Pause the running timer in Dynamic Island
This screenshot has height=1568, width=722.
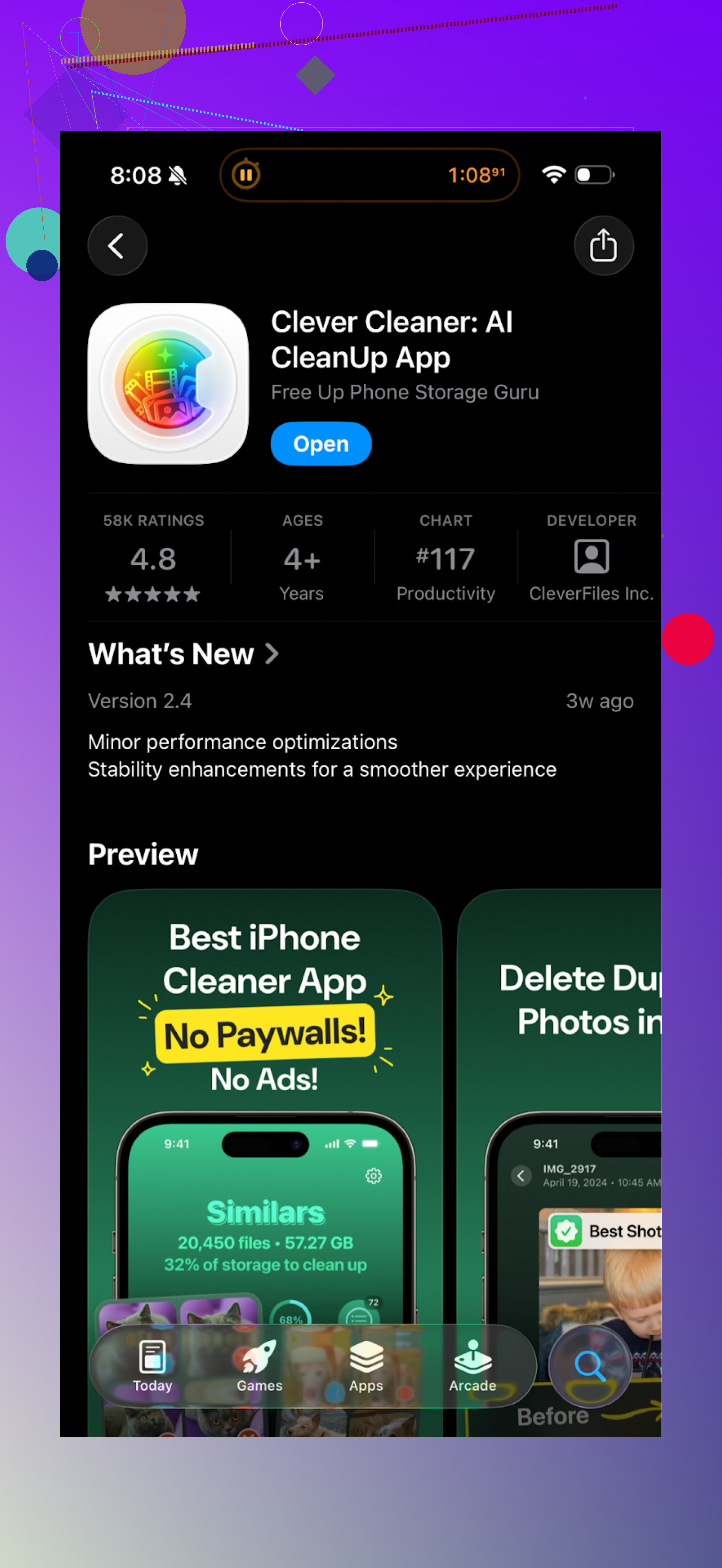click(246, 175)
